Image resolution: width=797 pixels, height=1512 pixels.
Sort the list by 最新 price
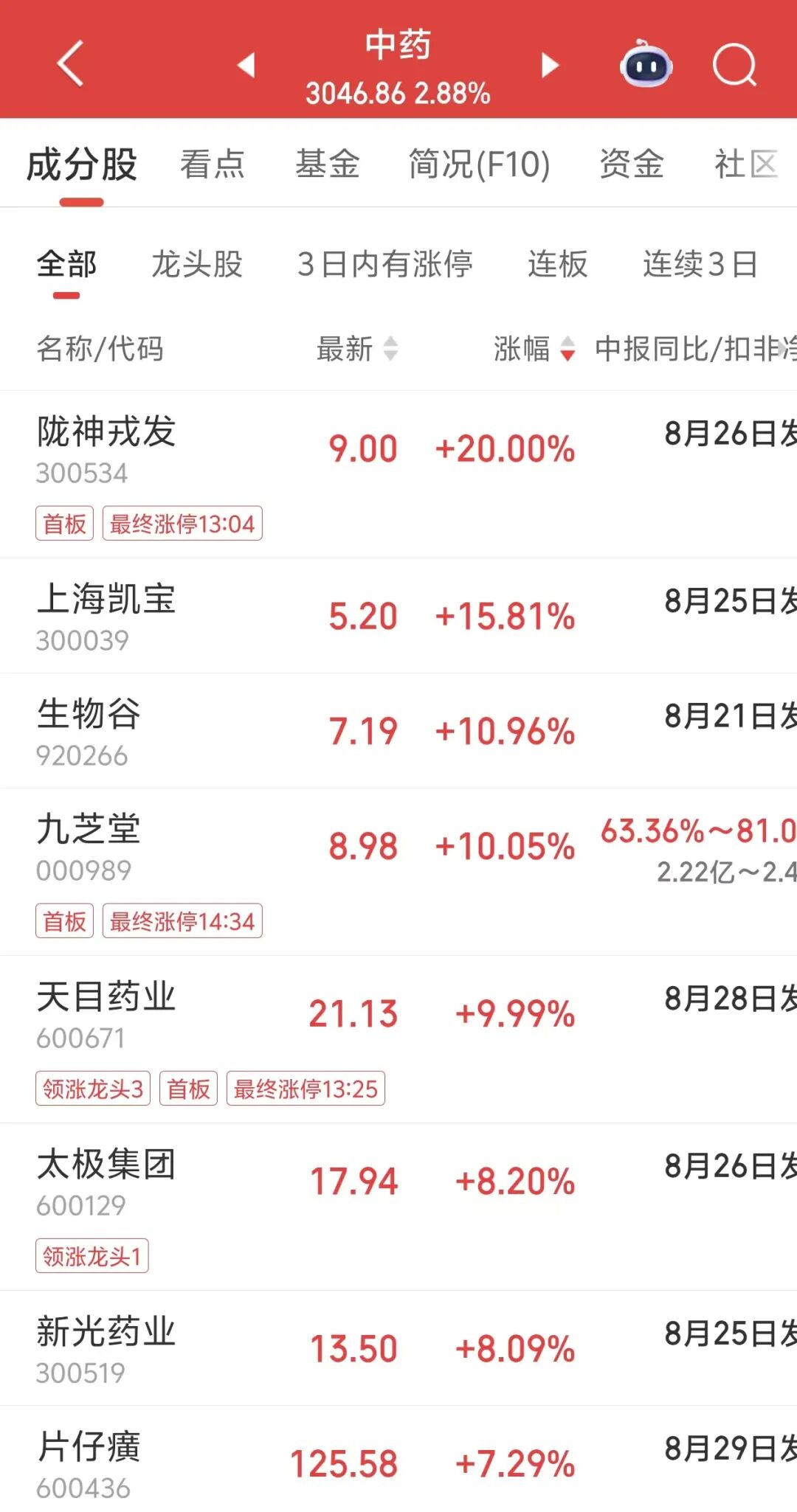(x=357, y=349)
